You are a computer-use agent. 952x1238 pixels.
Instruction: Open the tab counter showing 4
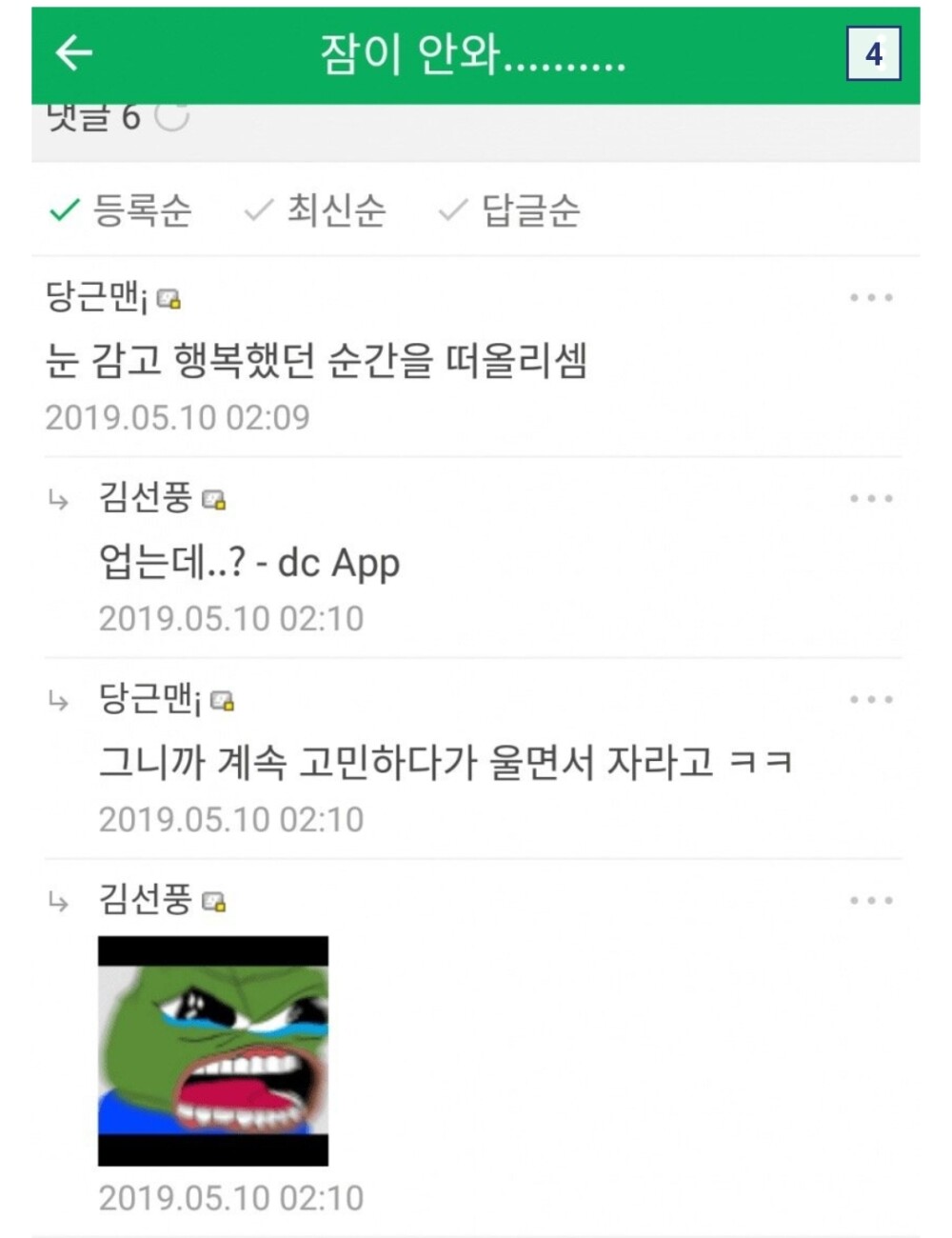pyautogui.click(x=873, y=54)
